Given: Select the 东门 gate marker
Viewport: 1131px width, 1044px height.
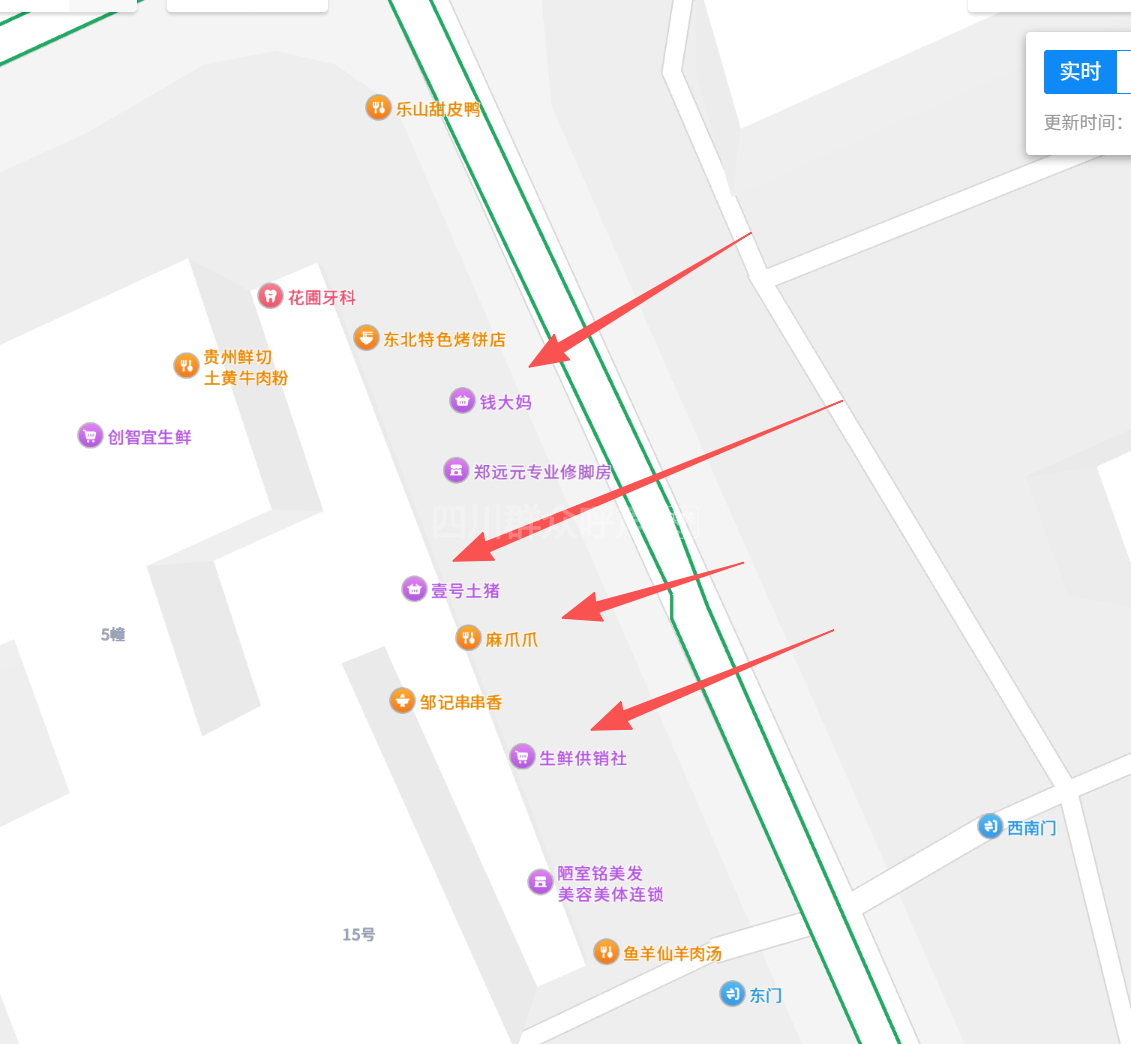Looking at the screenshot, I should (x=733, y=994).
